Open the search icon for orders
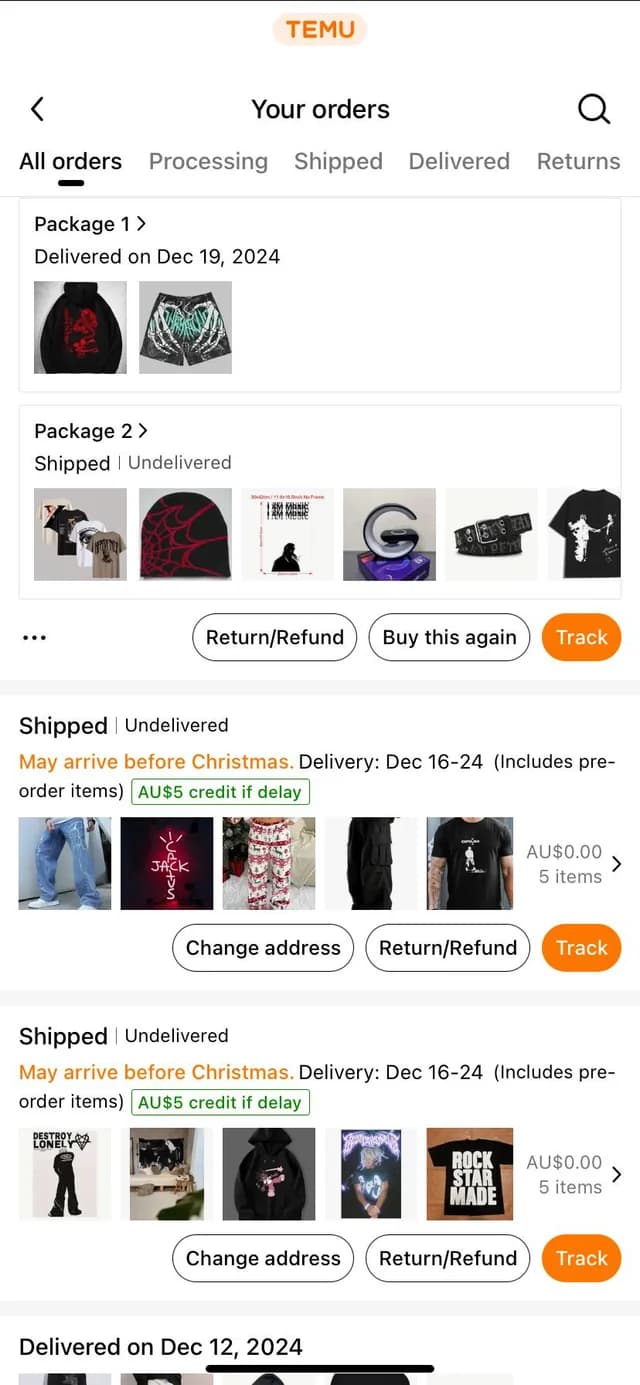Viewport: 640px width, 1385px height. click(x=594, y=109)
